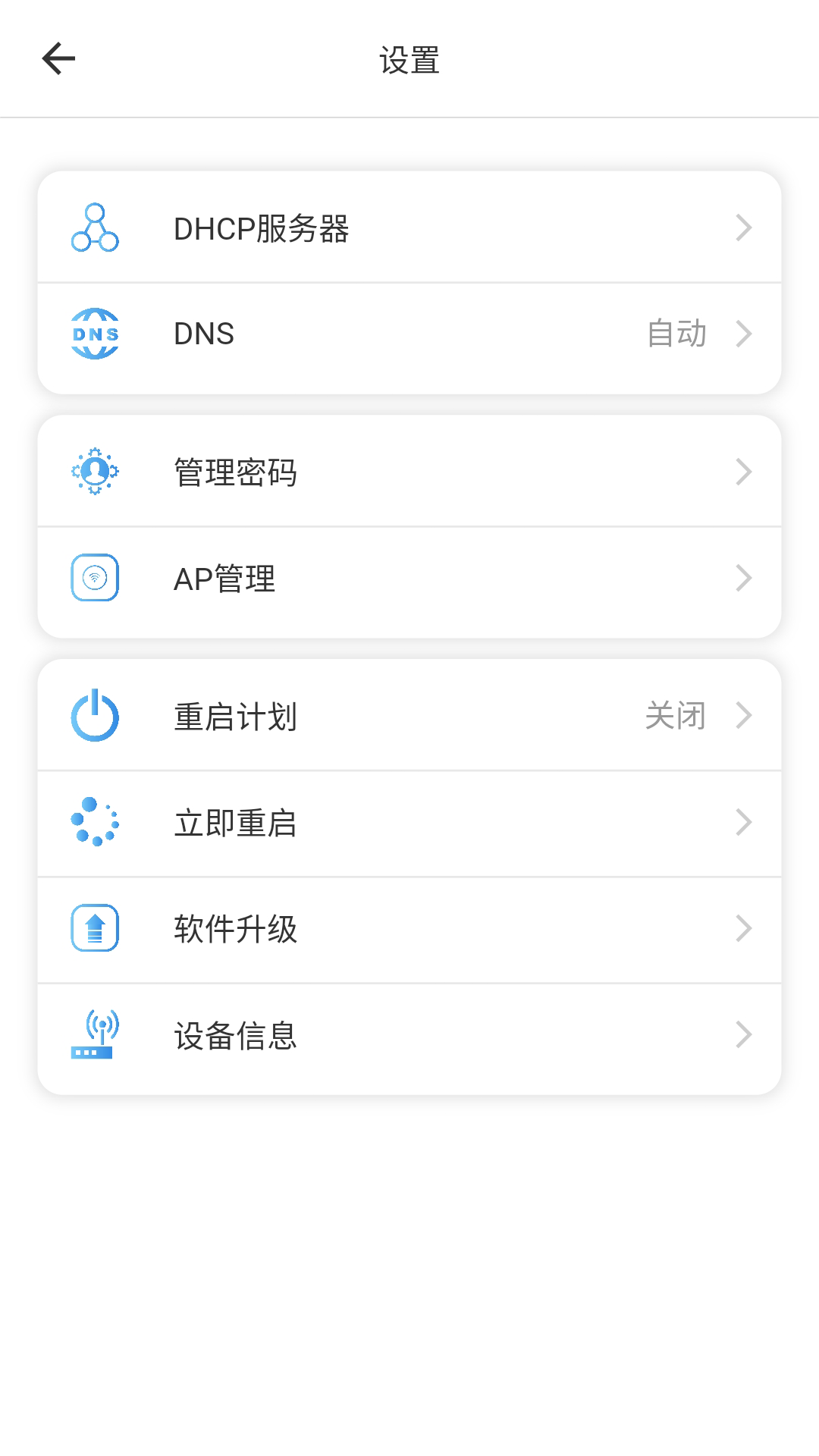Open DHCP服务器 settings
The image size is (819, 1456).
coord(409,227)
